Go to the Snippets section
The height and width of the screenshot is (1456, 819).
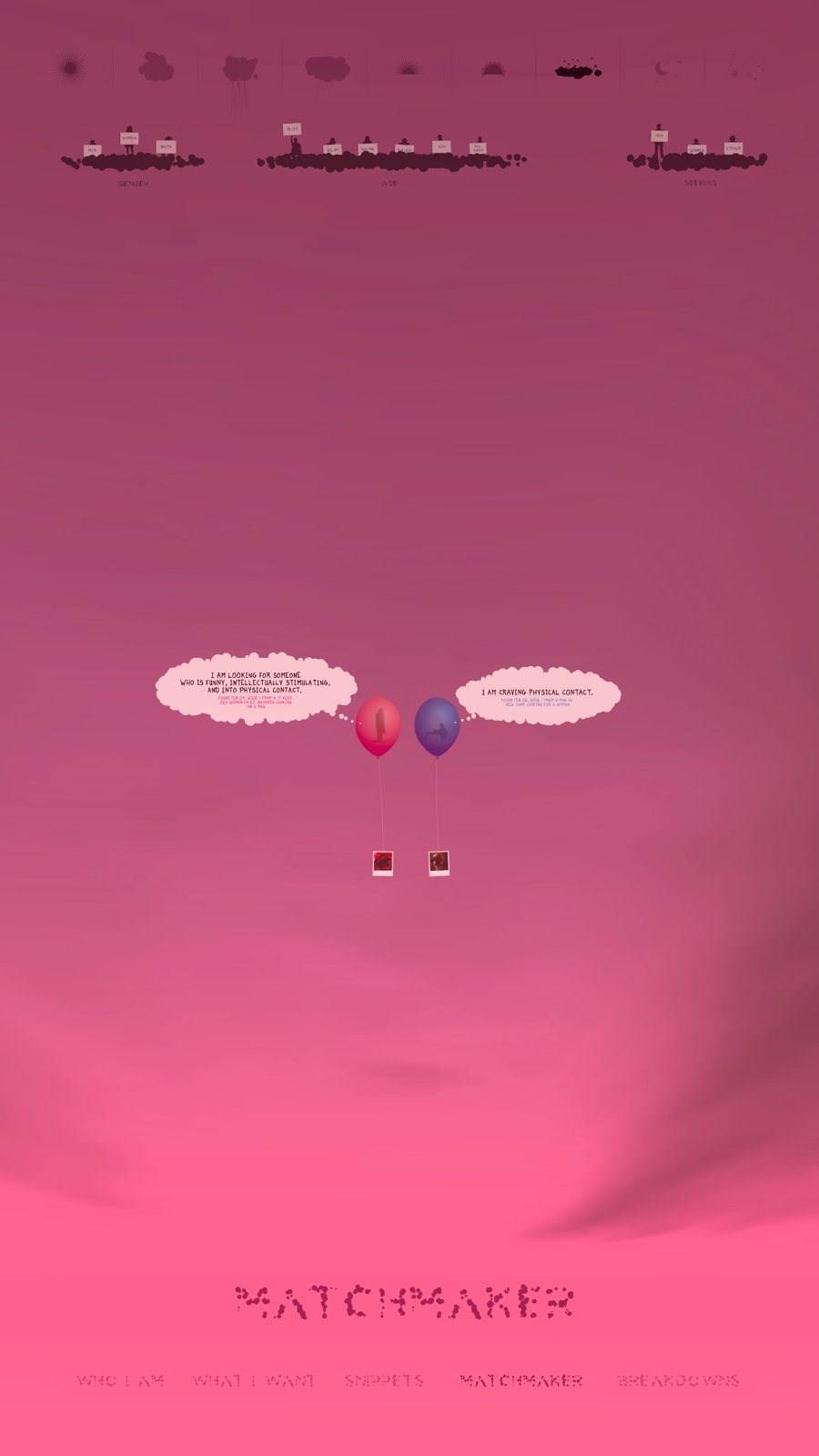point(385,1380)
